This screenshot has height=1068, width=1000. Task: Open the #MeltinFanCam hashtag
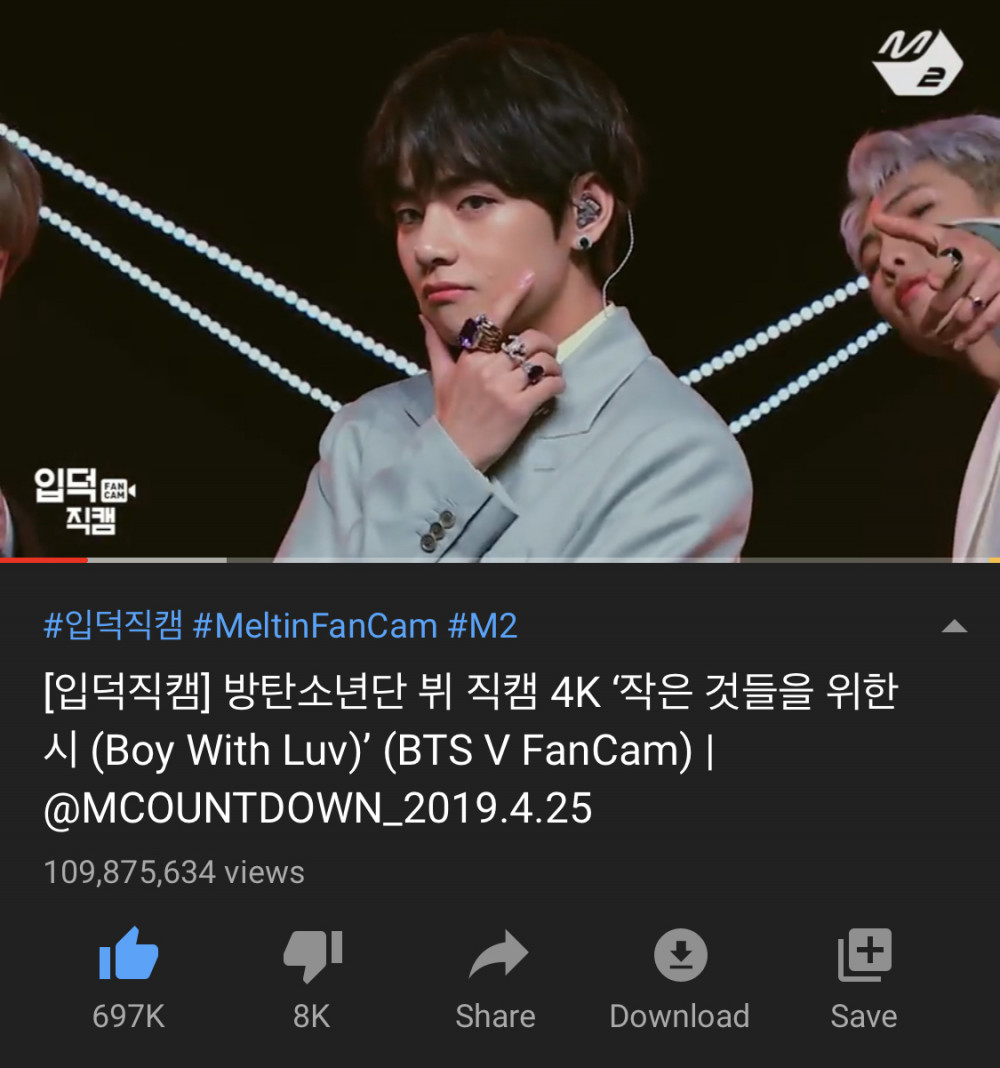click(314, 627)
